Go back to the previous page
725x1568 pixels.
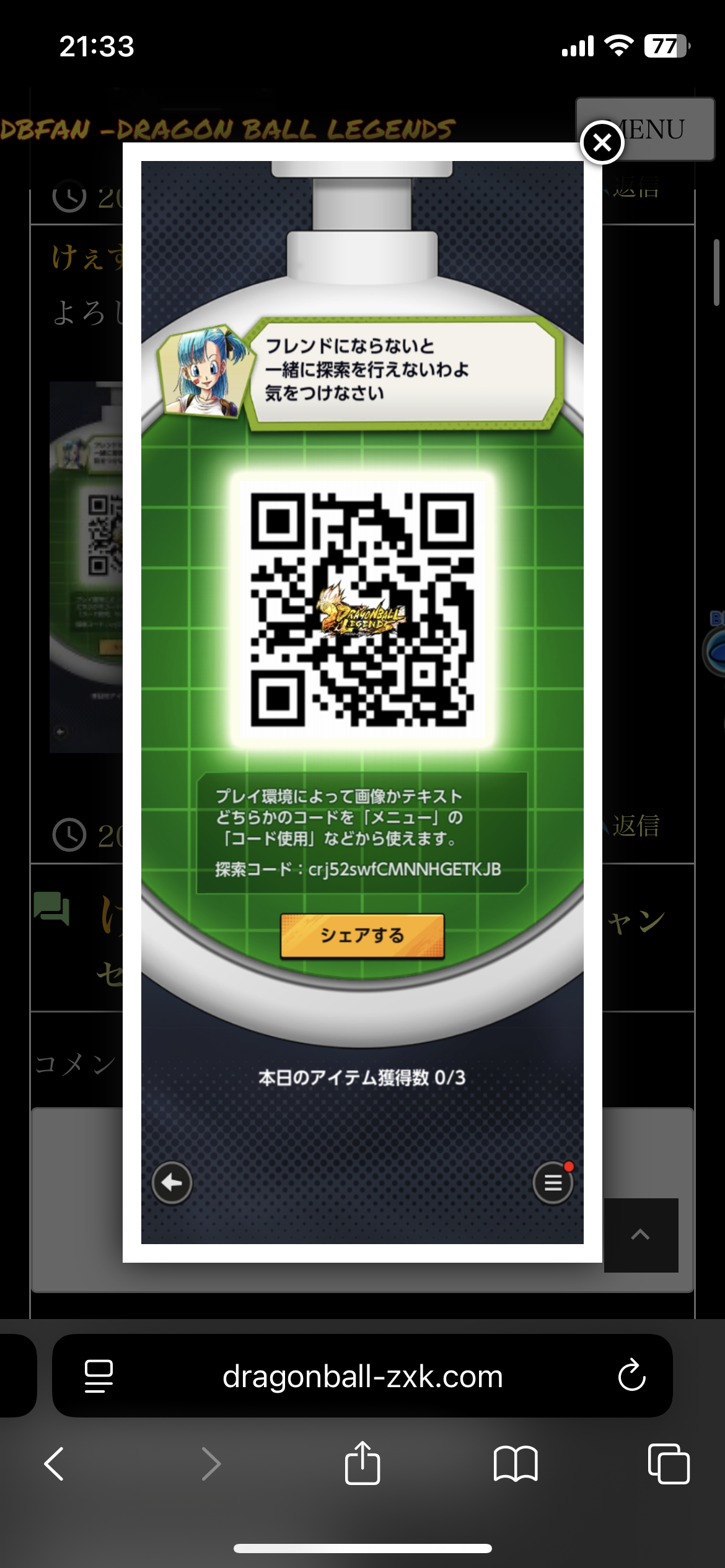coord(55,1464)
